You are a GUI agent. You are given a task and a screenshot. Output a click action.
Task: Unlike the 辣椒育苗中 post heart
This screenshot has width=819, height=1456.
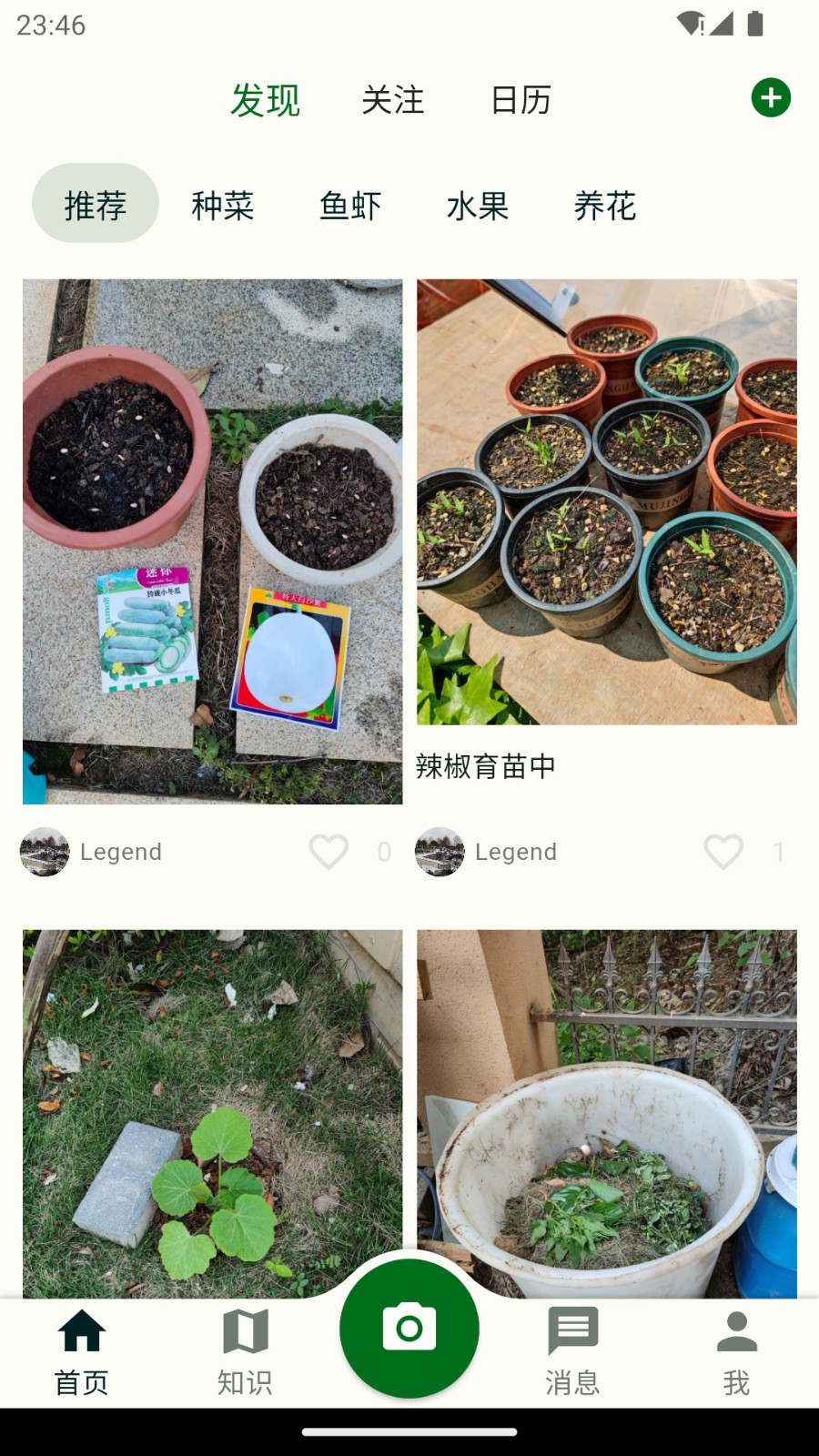[723, 852]
